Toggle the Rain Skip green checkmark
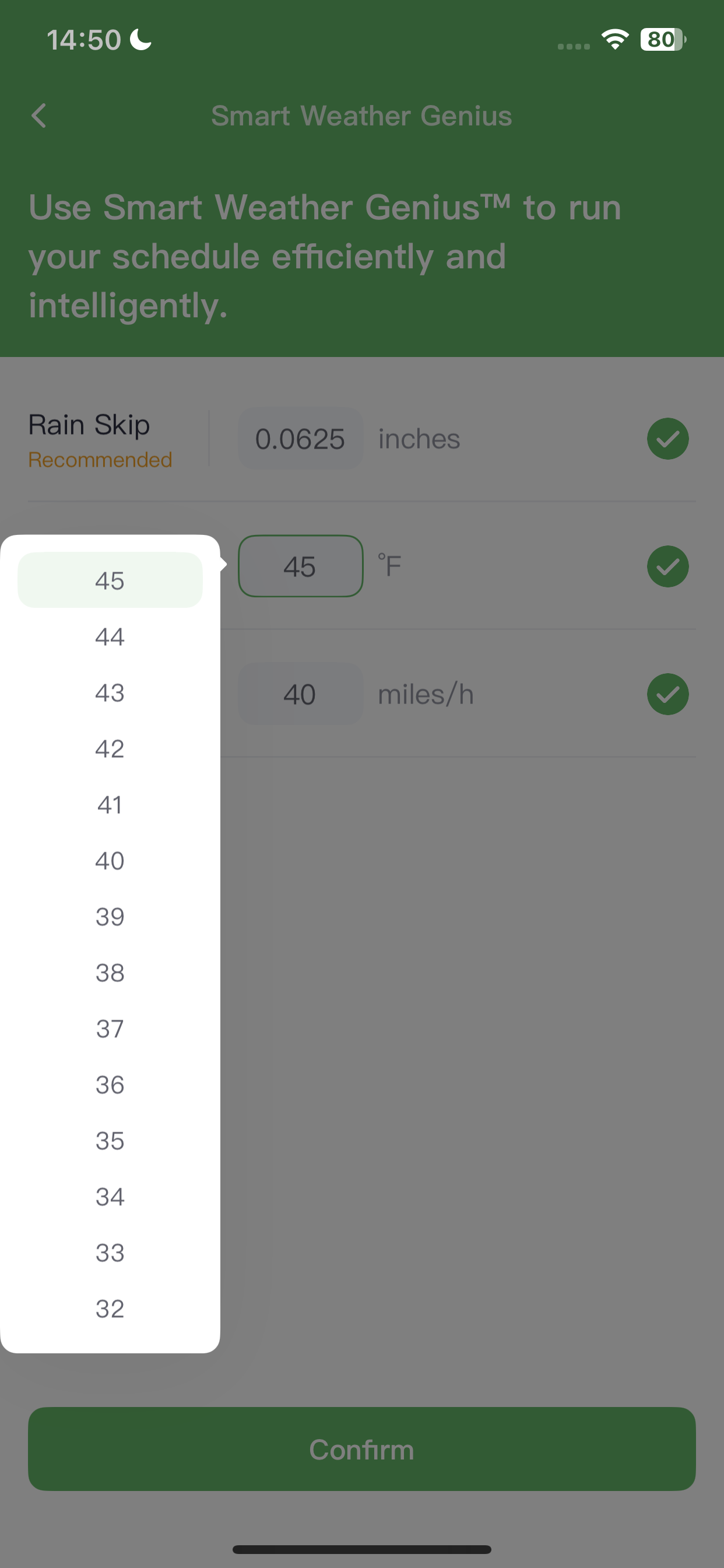724x1568 pixels. [667, 439]
